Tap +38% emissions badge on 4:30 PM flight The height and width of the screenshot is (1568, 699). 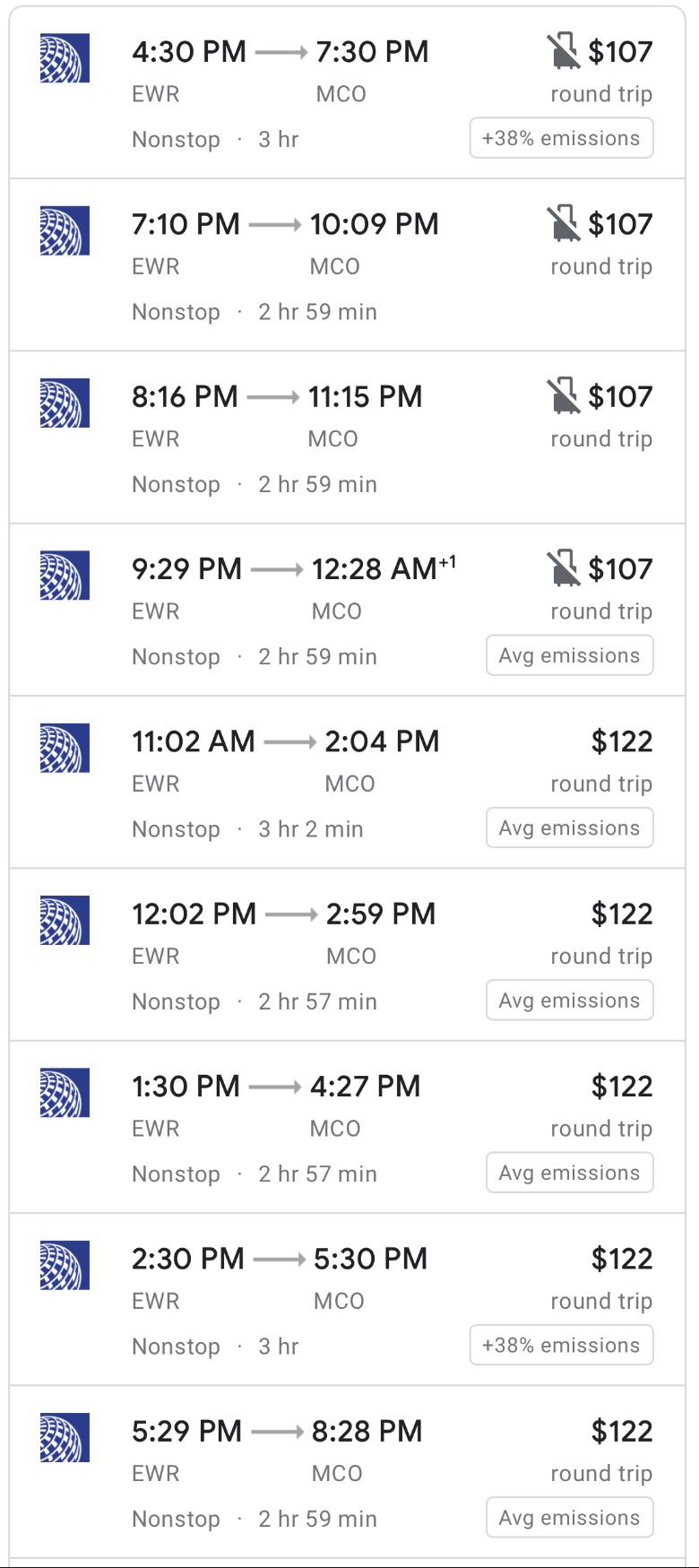tap(561, 139)
